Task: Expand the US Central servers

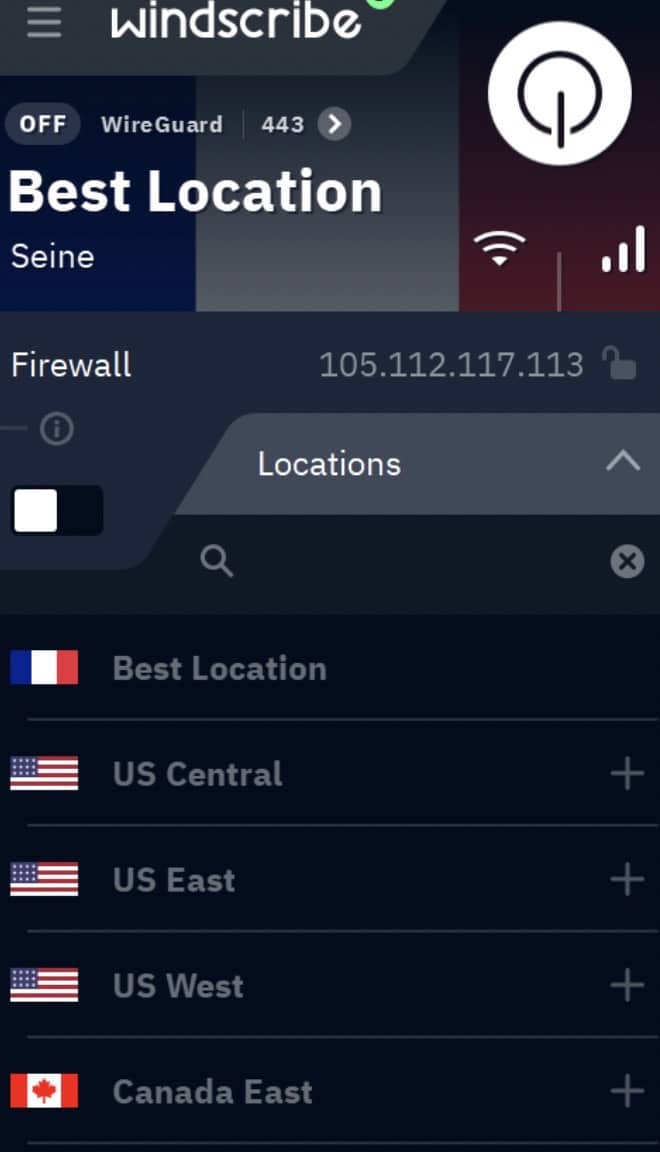Action: pos(627,774)
